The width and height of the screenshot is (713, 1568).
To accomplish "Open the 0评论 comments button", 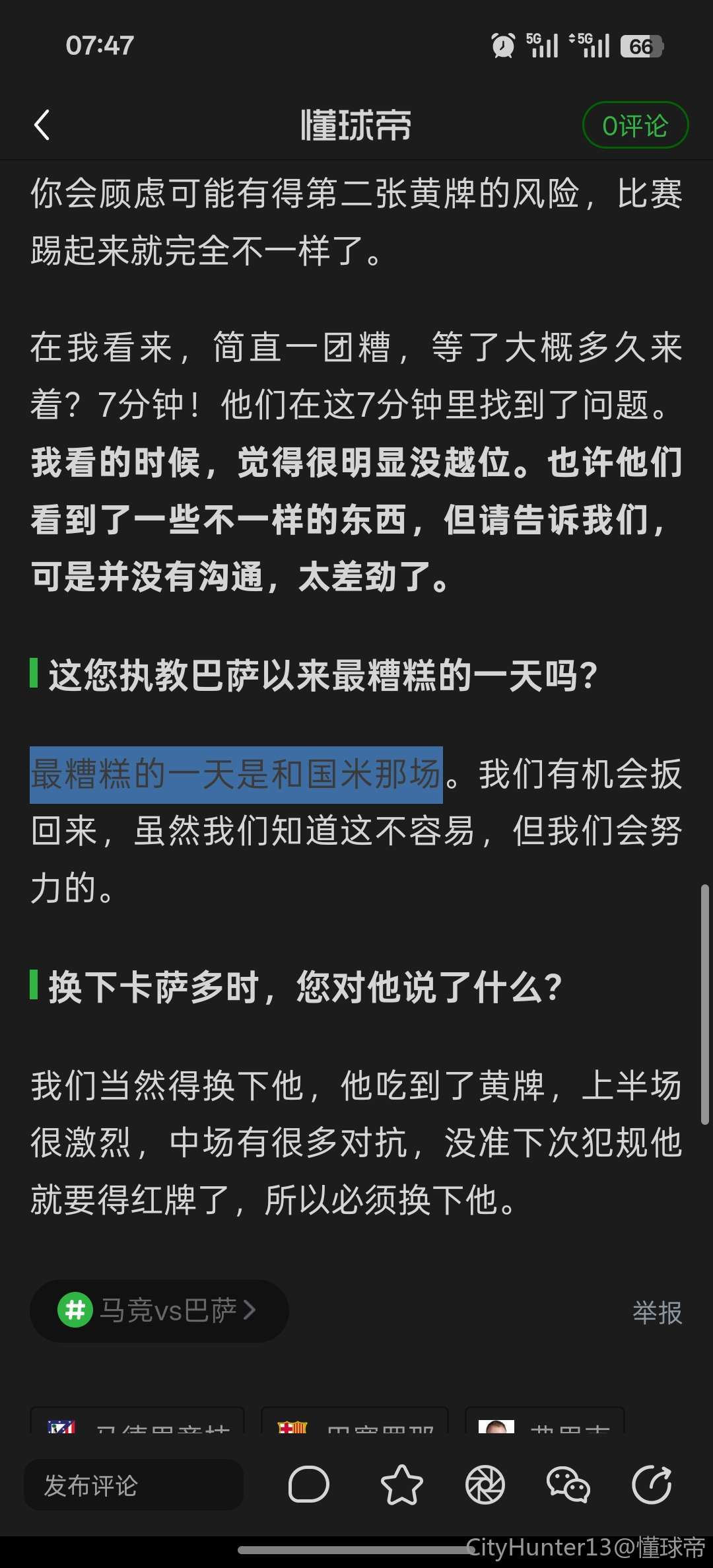I will pos(635,125).
